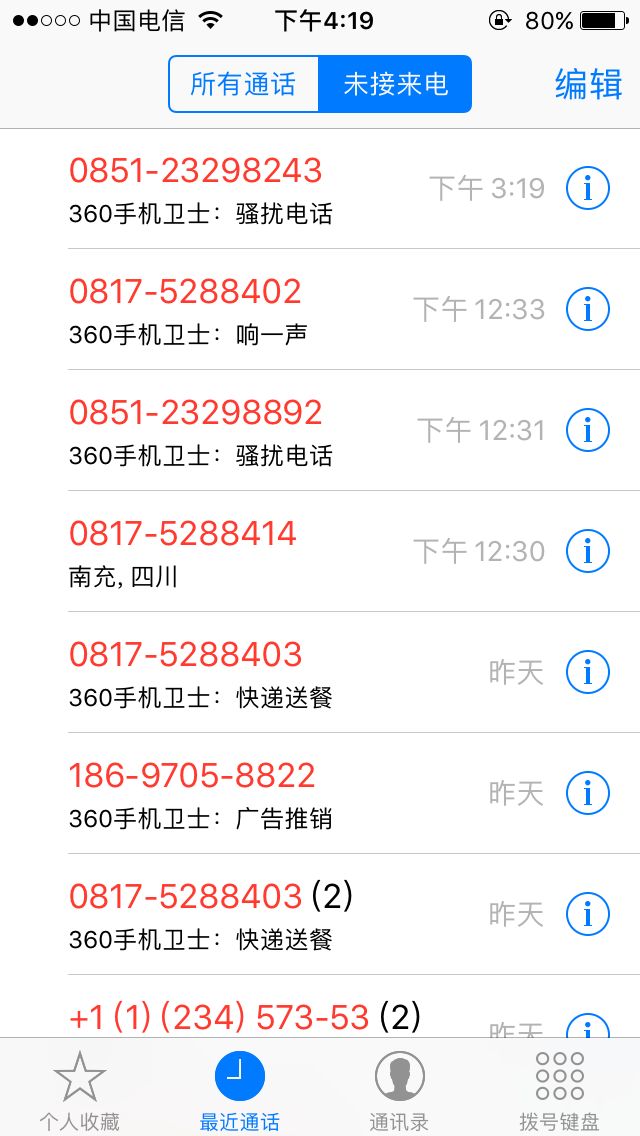This screenshot has height=1136, width=640.
Task: Select the 未接来电 segment
Action: pos(395,84)
